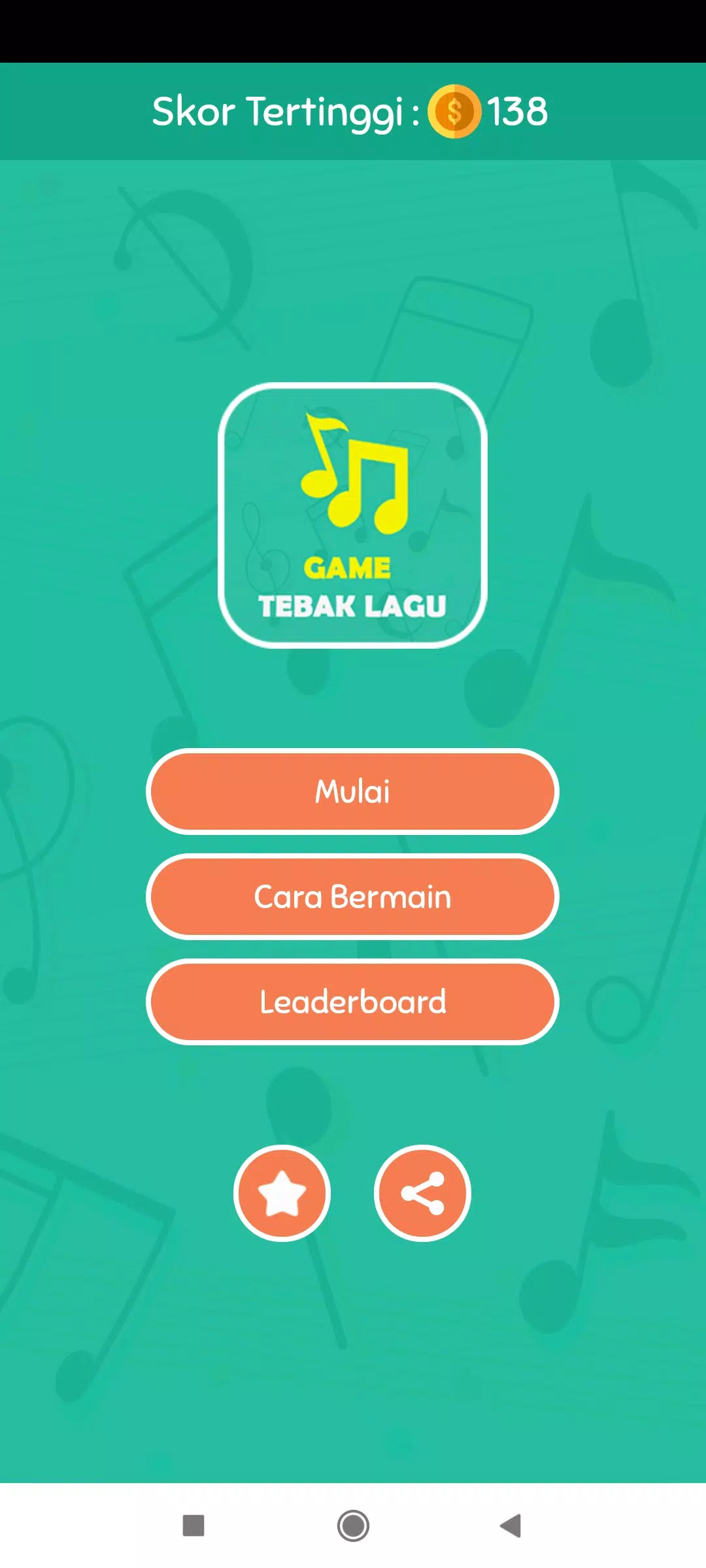Open Cara Bermain instructions
The width and height of the screenshot is (706, 1568).
(353, 897)
